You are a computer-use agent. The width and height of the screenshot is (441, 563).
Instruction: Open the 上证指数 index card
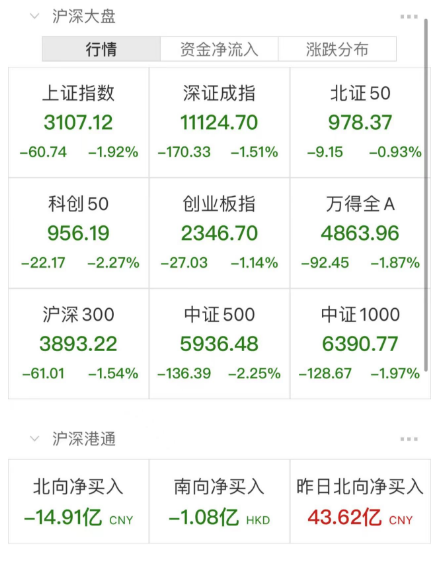pyautogui.click(x=79, y=122)
